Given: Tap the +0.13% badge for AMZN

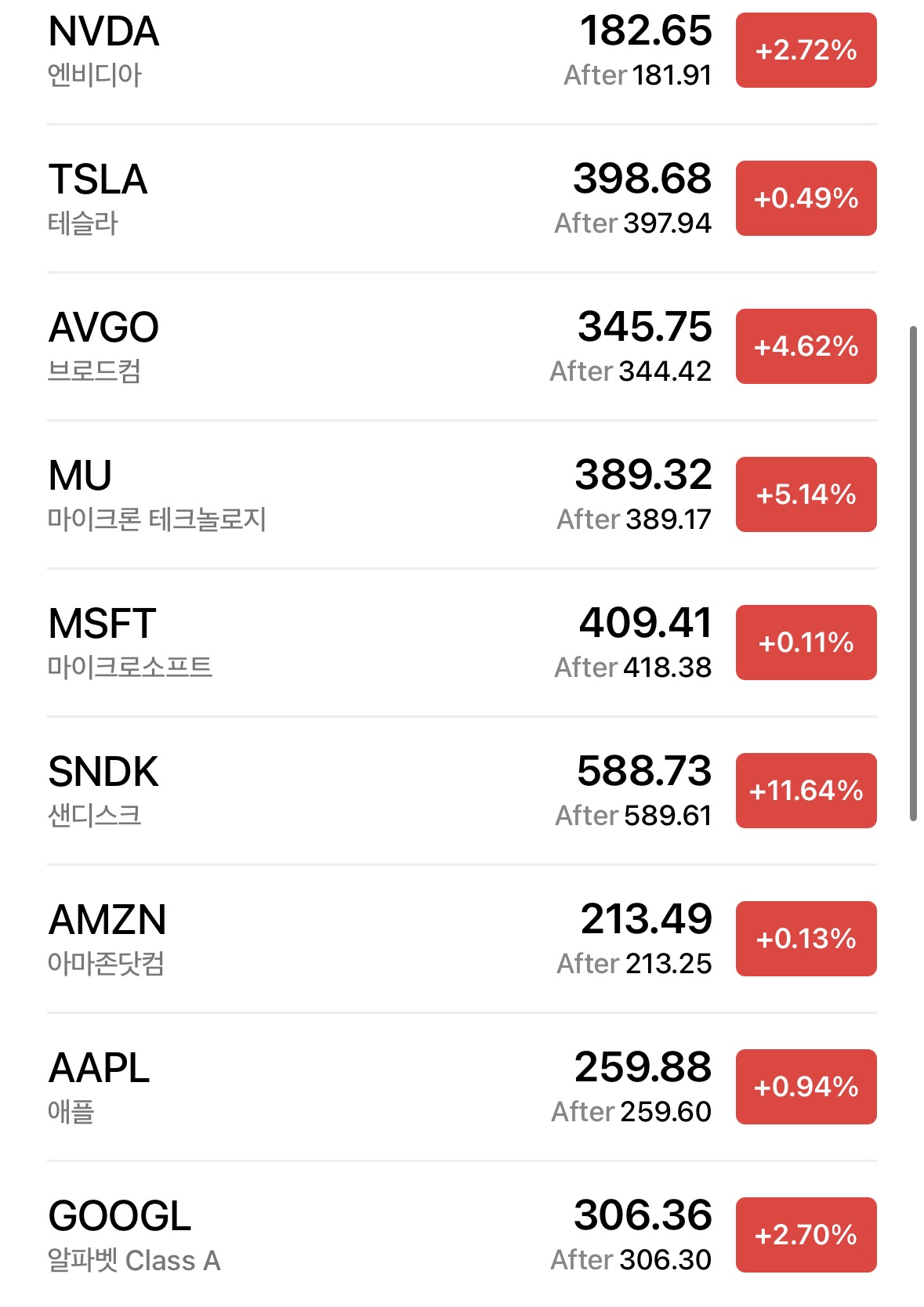Looking at the screenshot, I should click(806, 939).
